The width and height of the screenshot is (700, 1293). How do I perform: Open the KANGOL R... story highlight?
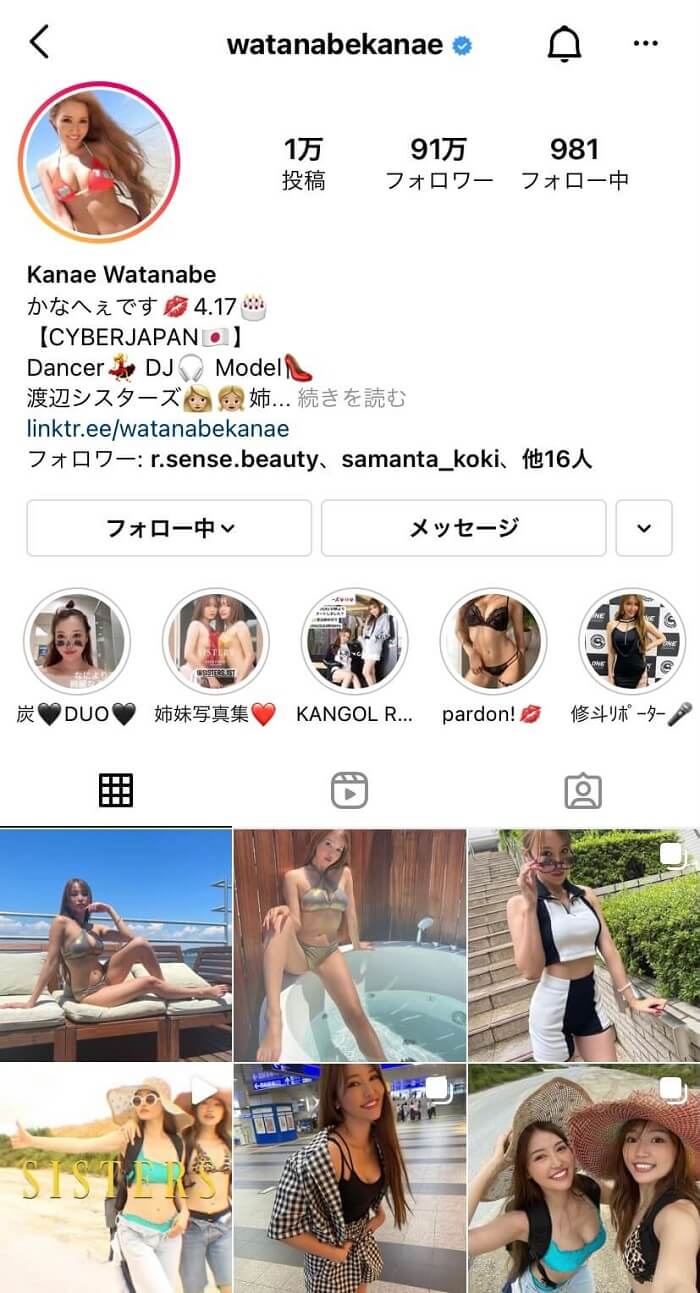click(354, 642)
